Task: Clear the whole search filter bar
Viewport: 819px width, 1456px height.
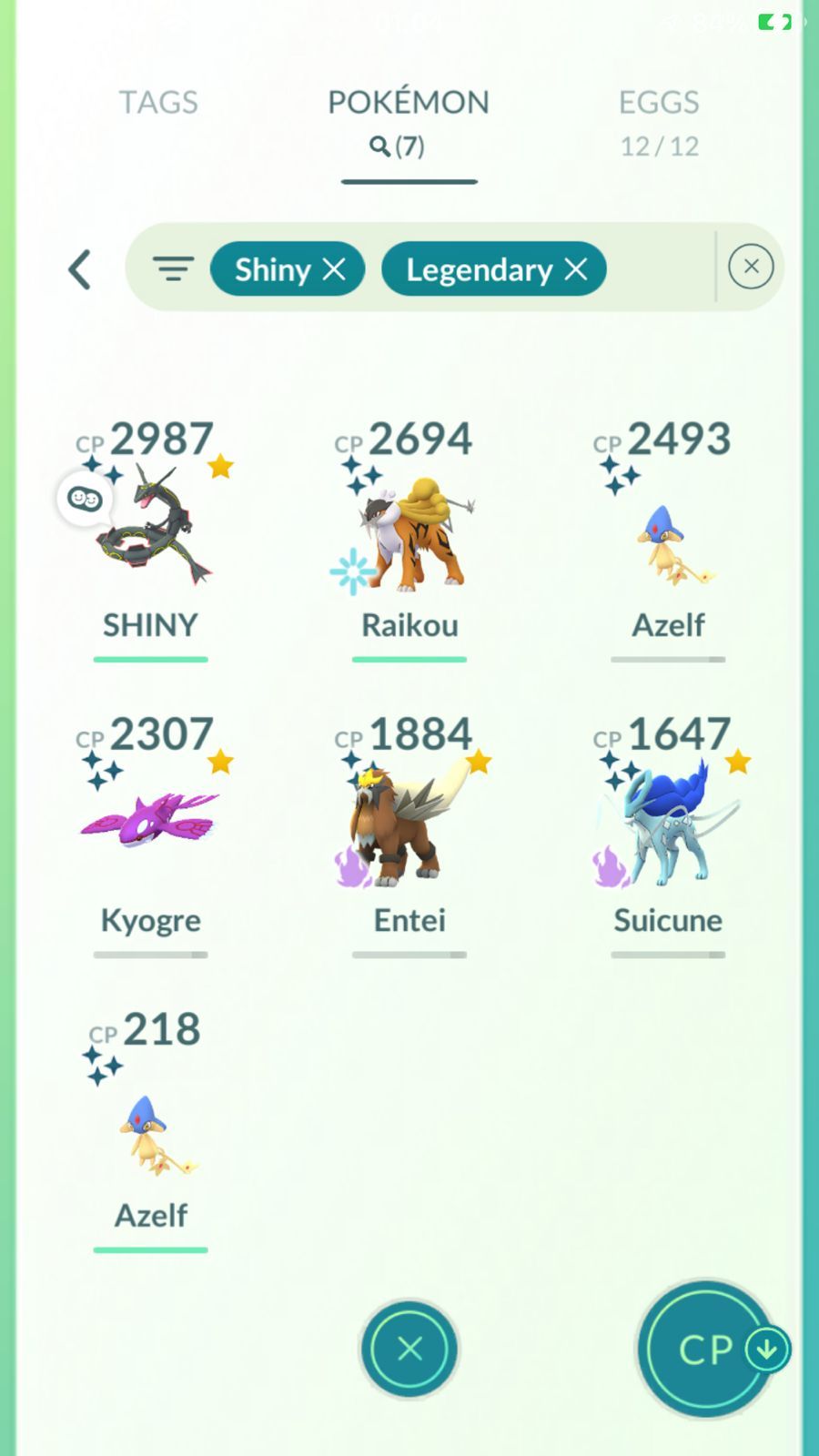Action: click(751, 267)
